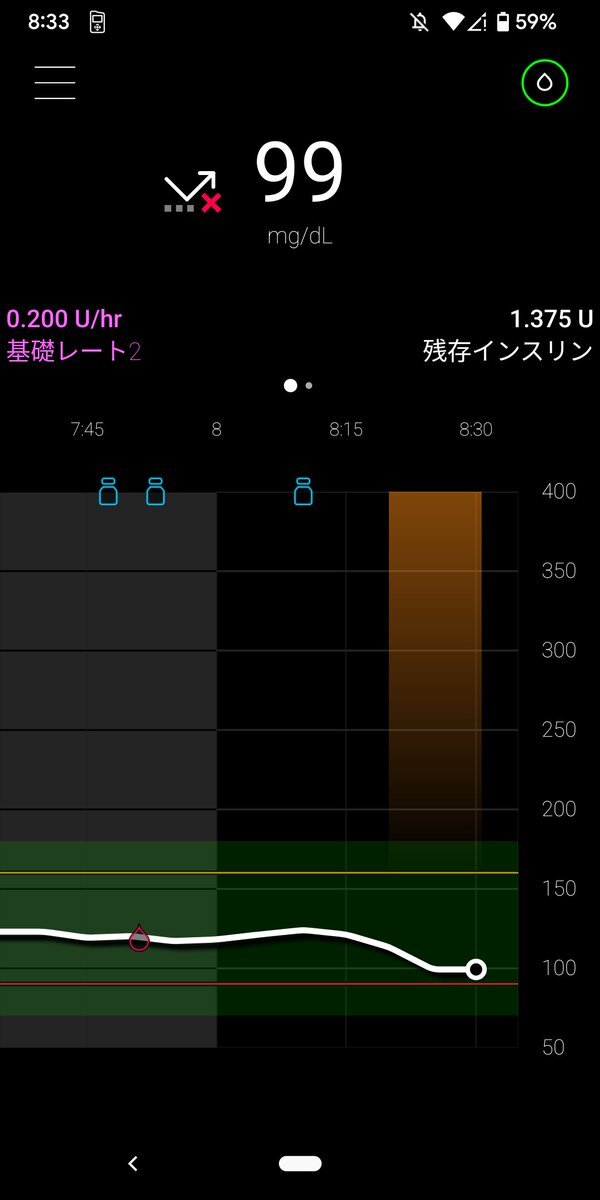Tap the second blue insulin vial marker
Screen dimensions: 600x1200
coord(155,491)
